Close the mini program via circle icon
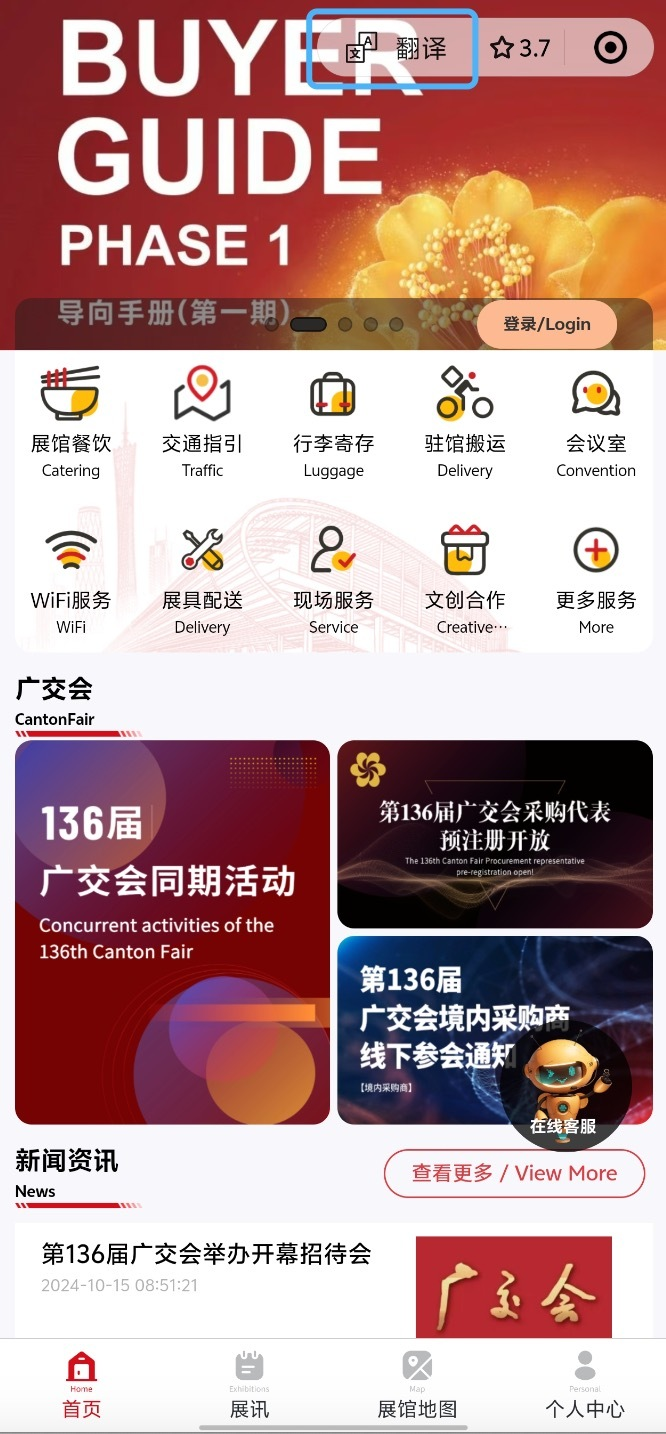This screenshot has width=666, height=1434. tap(610, 48)
